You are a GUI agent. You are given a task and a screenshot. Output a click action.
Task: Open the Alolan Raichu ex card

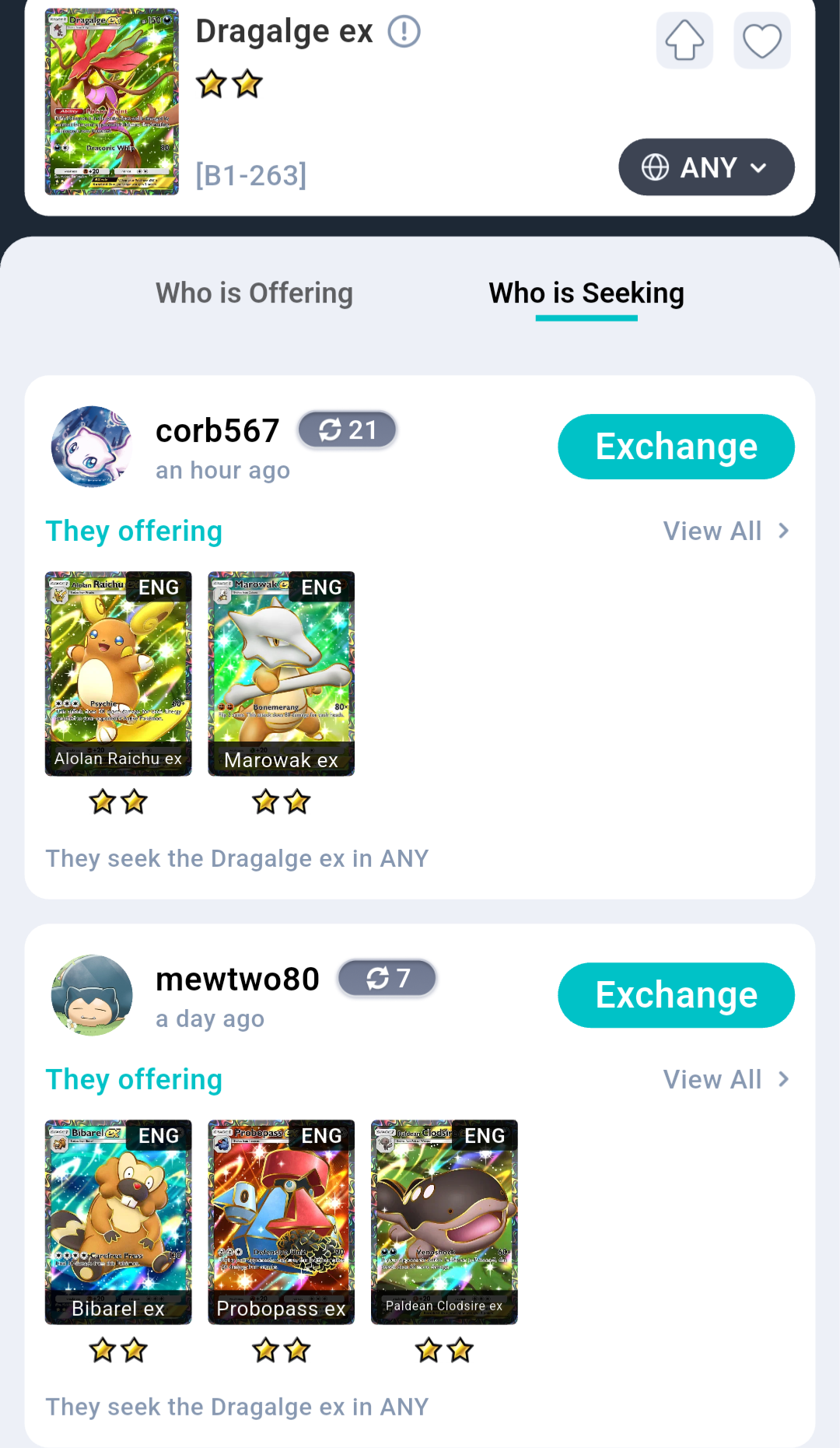pos(118,673)
